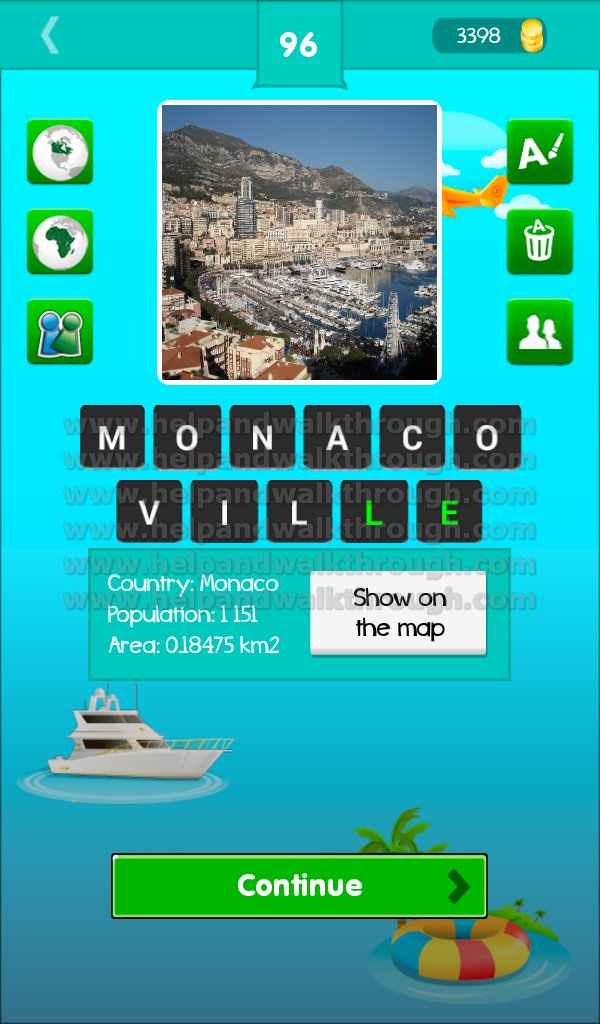This screenshot has height=1024, width=600.
Task: Ask friends for help button
Action: coord(540,332)
